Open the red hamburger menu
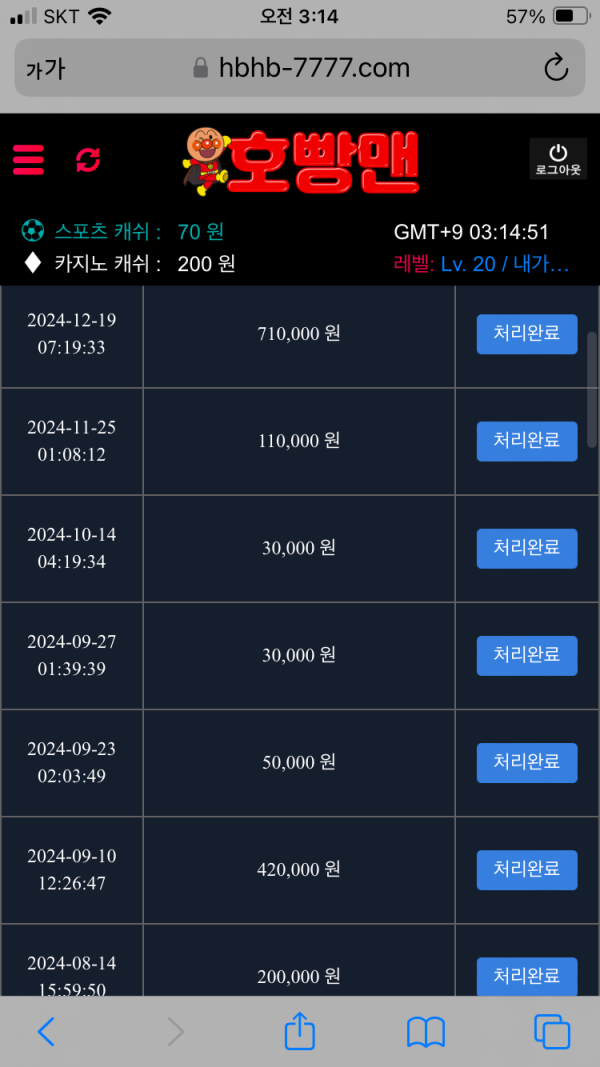The height and width of the screenshot is (1067, 600). pos(28,161)
